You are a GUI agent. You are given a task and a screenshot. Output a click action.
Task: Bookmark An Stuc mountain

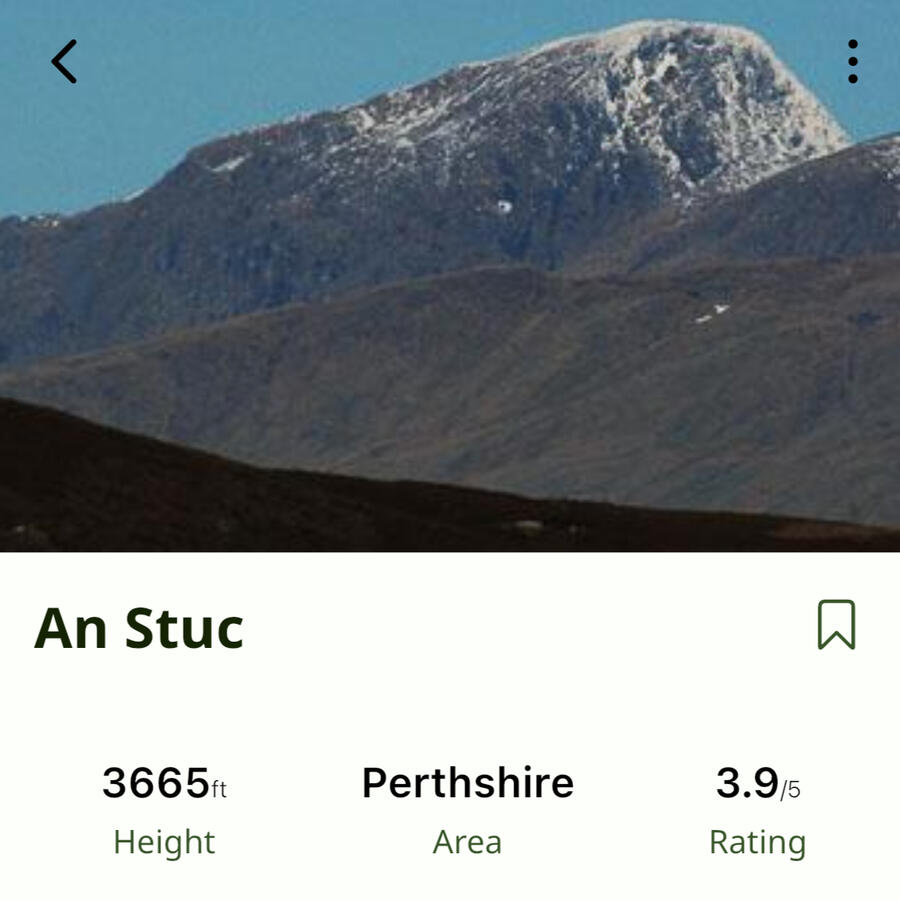[x=836, y=625]
